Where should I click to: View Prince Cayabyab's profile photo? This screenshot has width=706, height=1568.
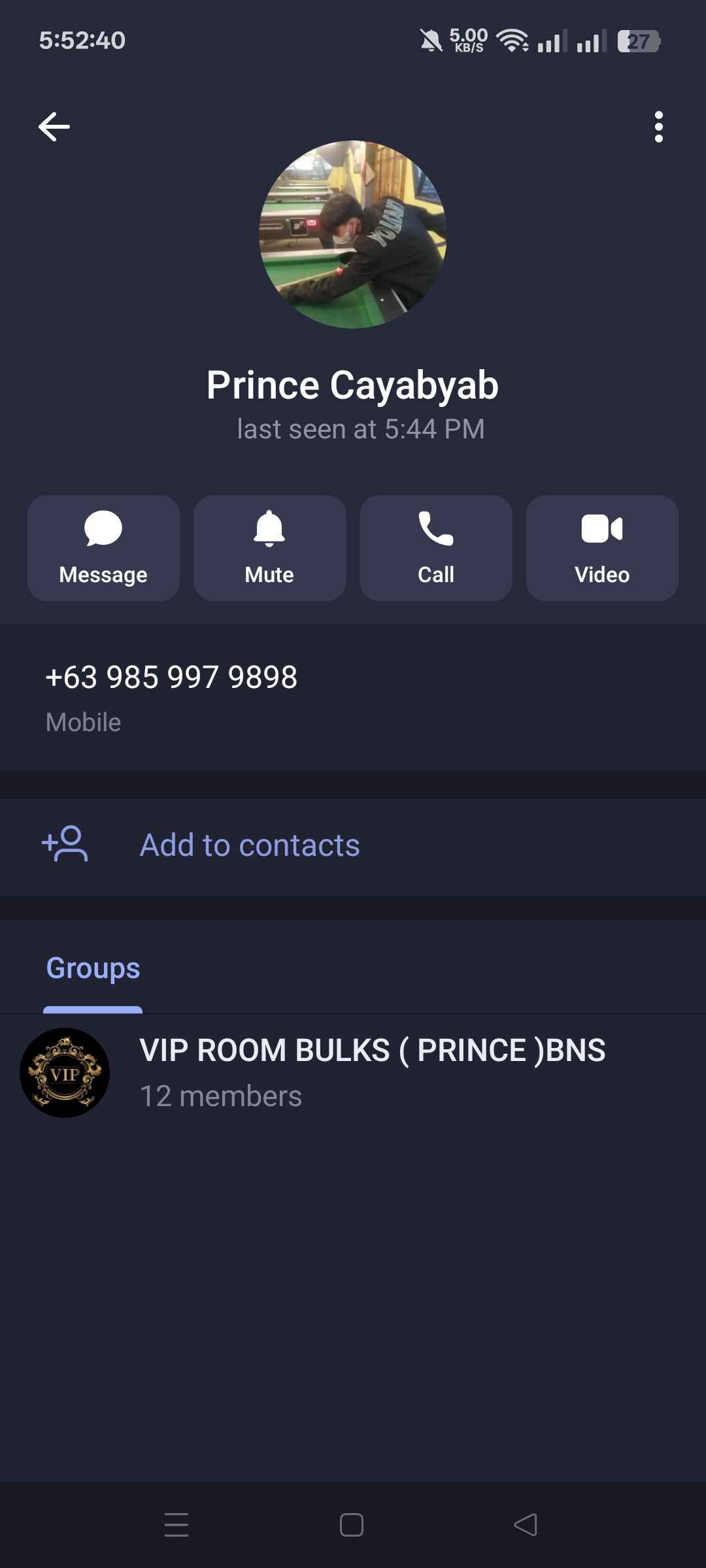point(353,234)
